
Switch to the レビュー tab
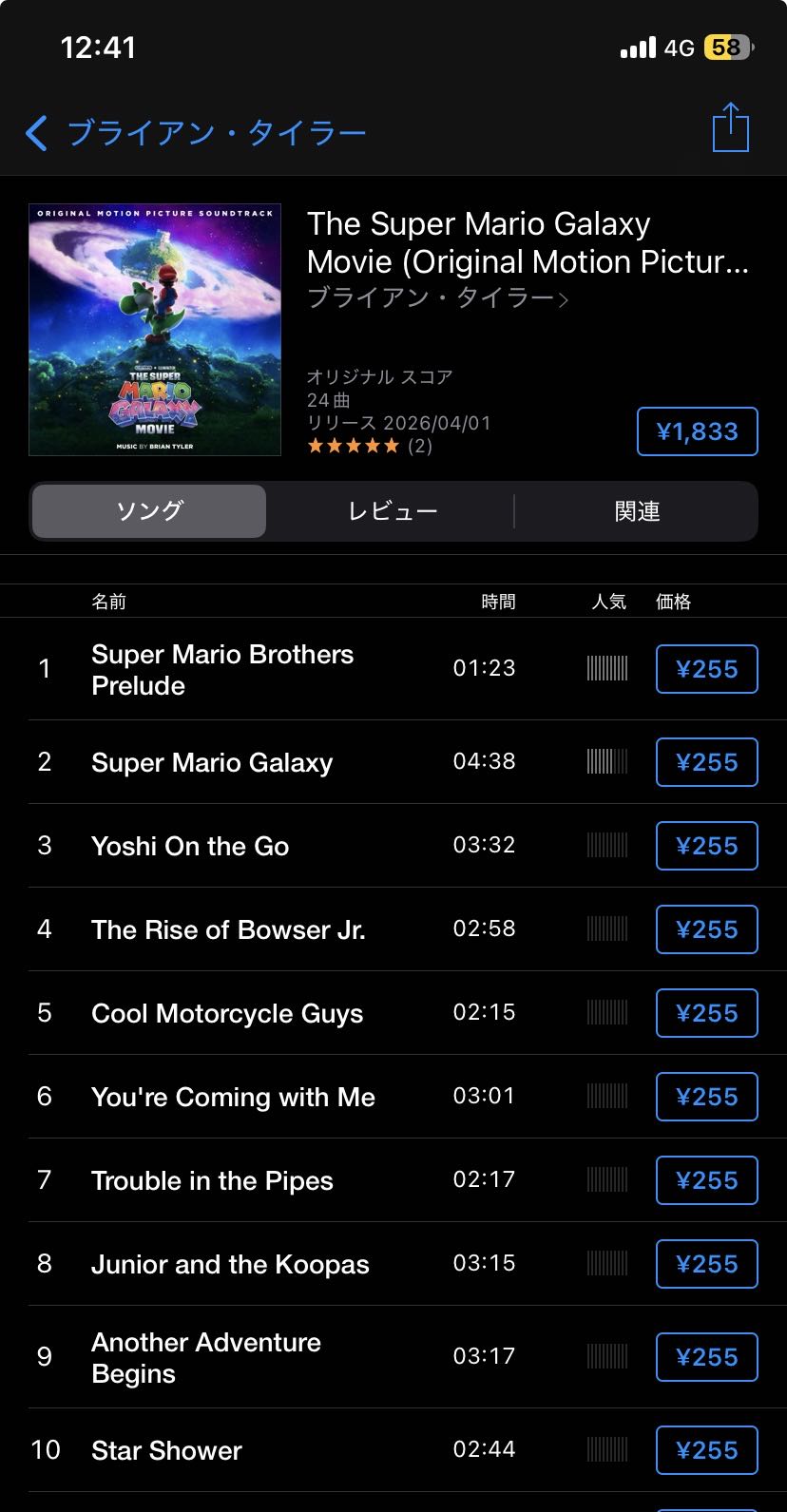click(x=393, y=511)
